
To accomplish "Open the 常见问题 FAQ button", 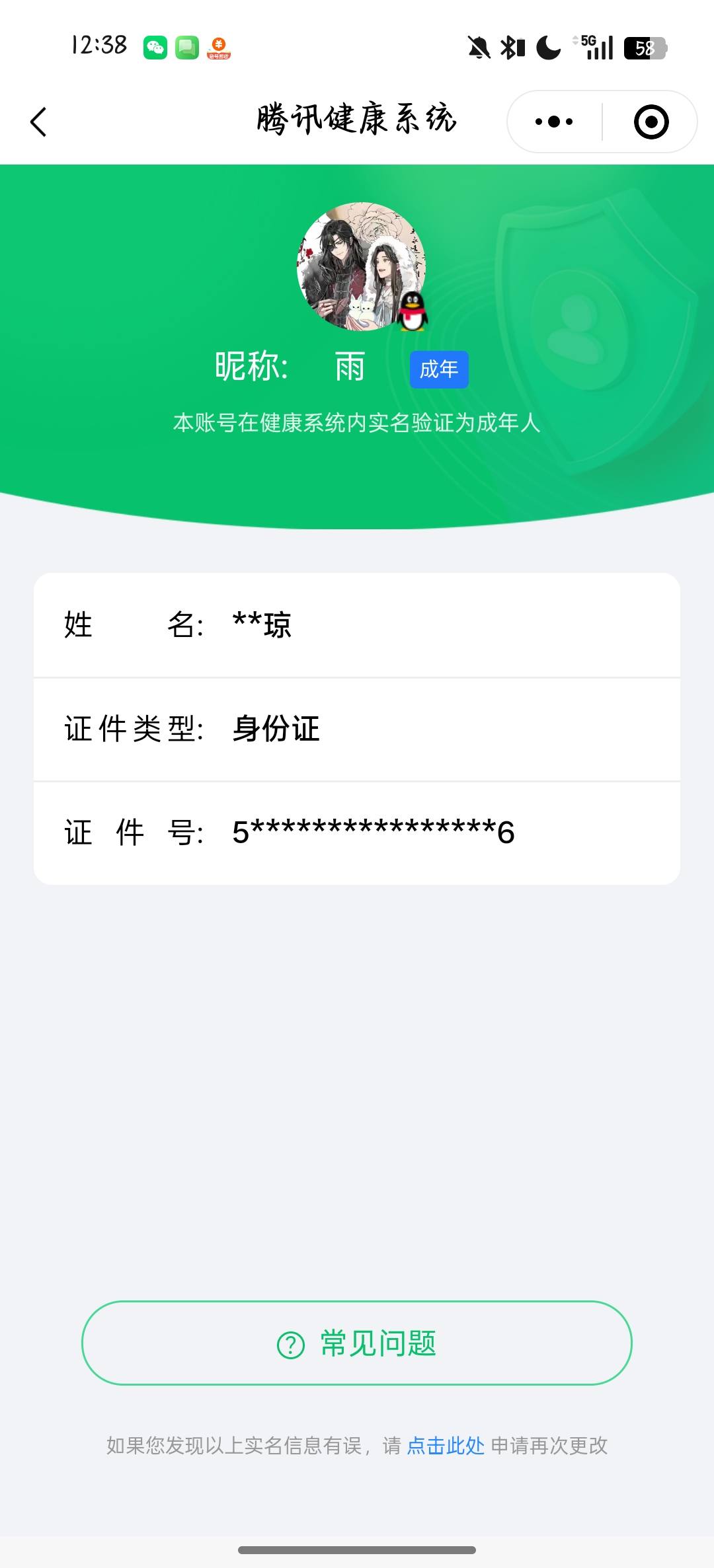I will (x=357, y=1345).
